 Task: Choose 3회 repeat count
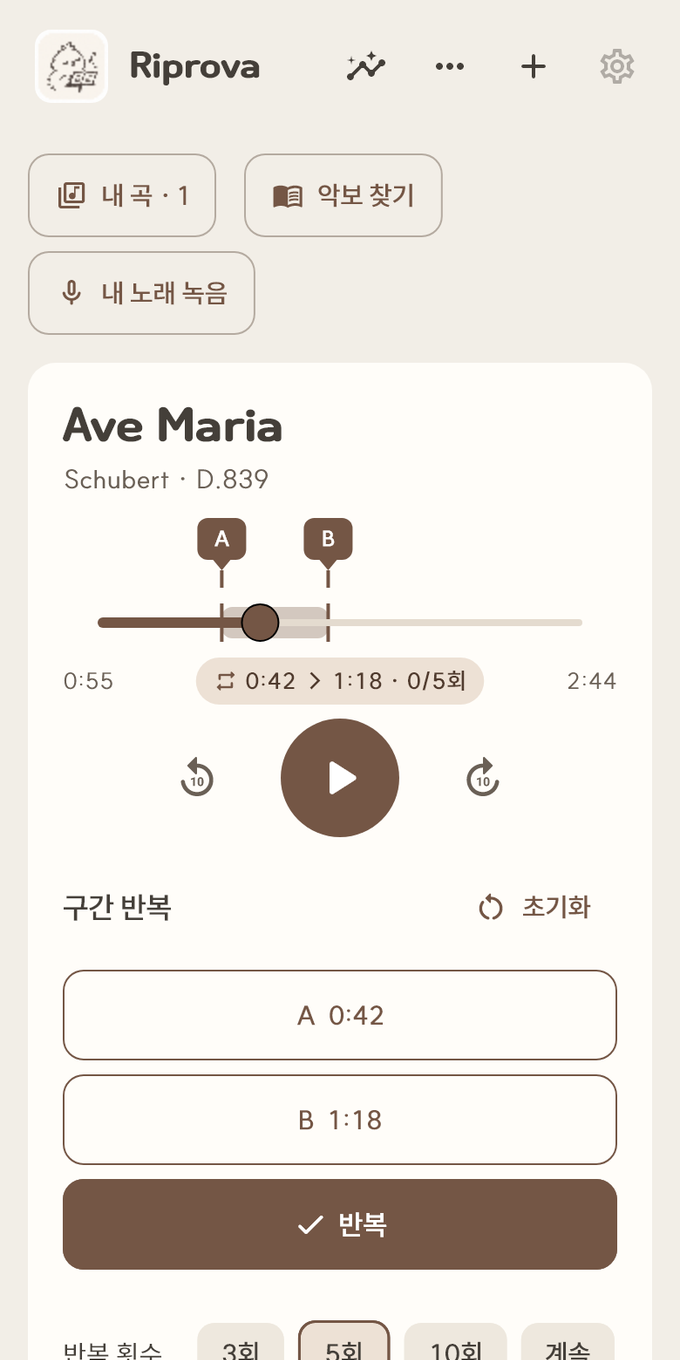point(241,1345)
